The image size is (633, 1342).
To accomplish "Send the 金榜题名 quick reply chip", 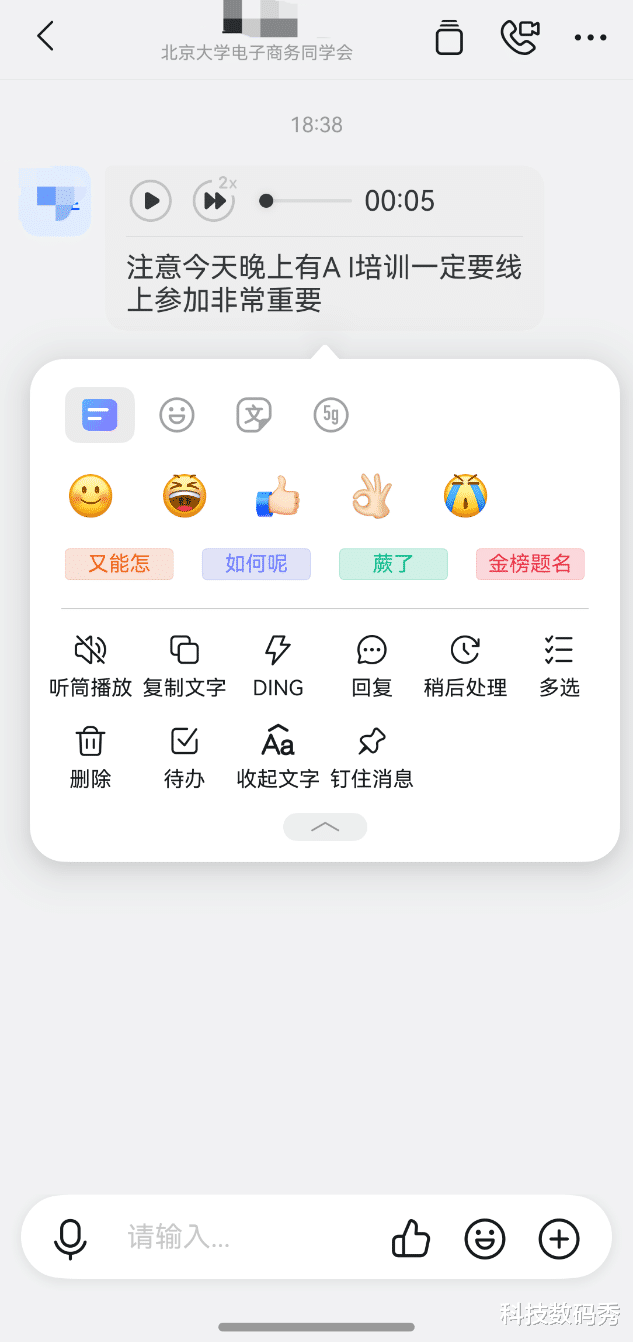I will click(x=530, y=564).
